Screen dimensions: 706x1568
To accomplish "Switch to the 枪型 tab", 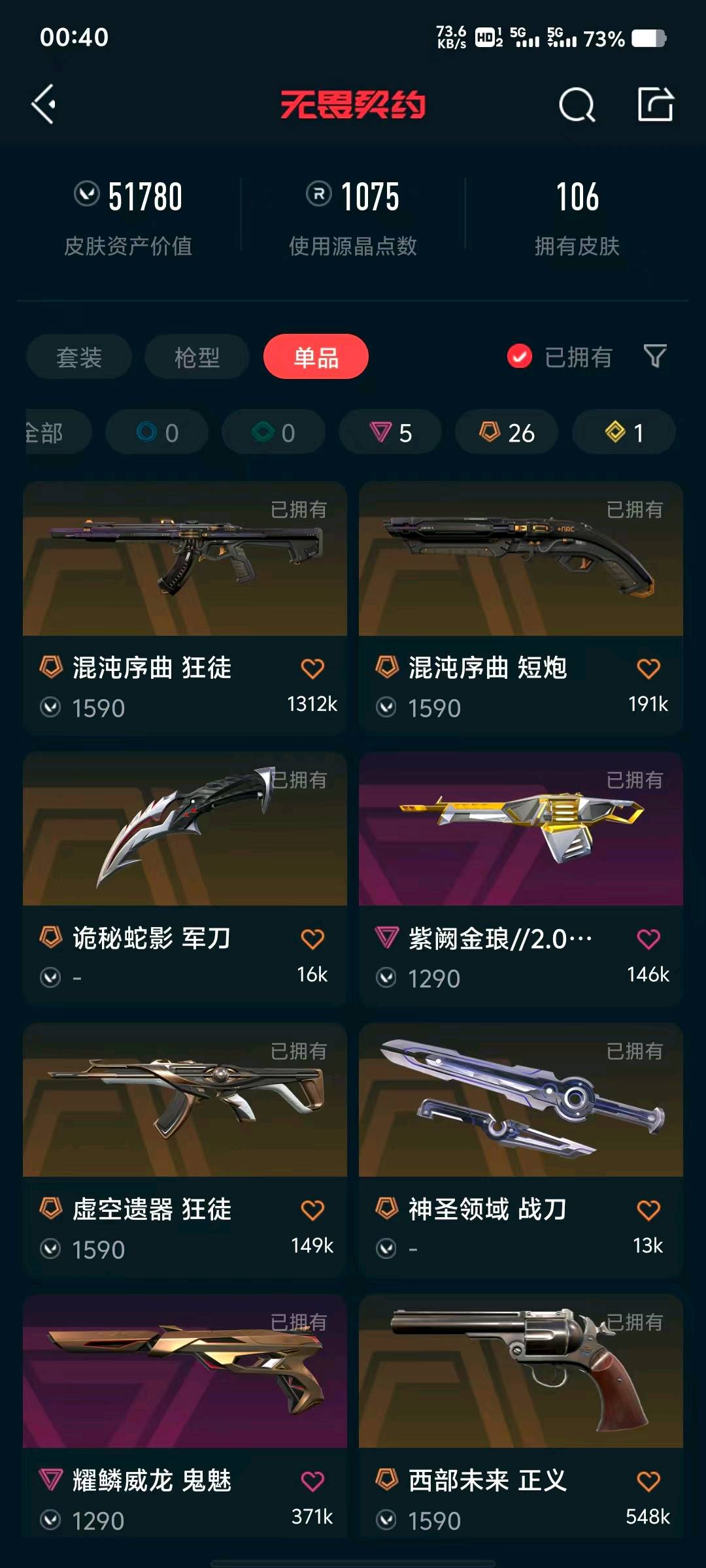I will click(197, 357).
